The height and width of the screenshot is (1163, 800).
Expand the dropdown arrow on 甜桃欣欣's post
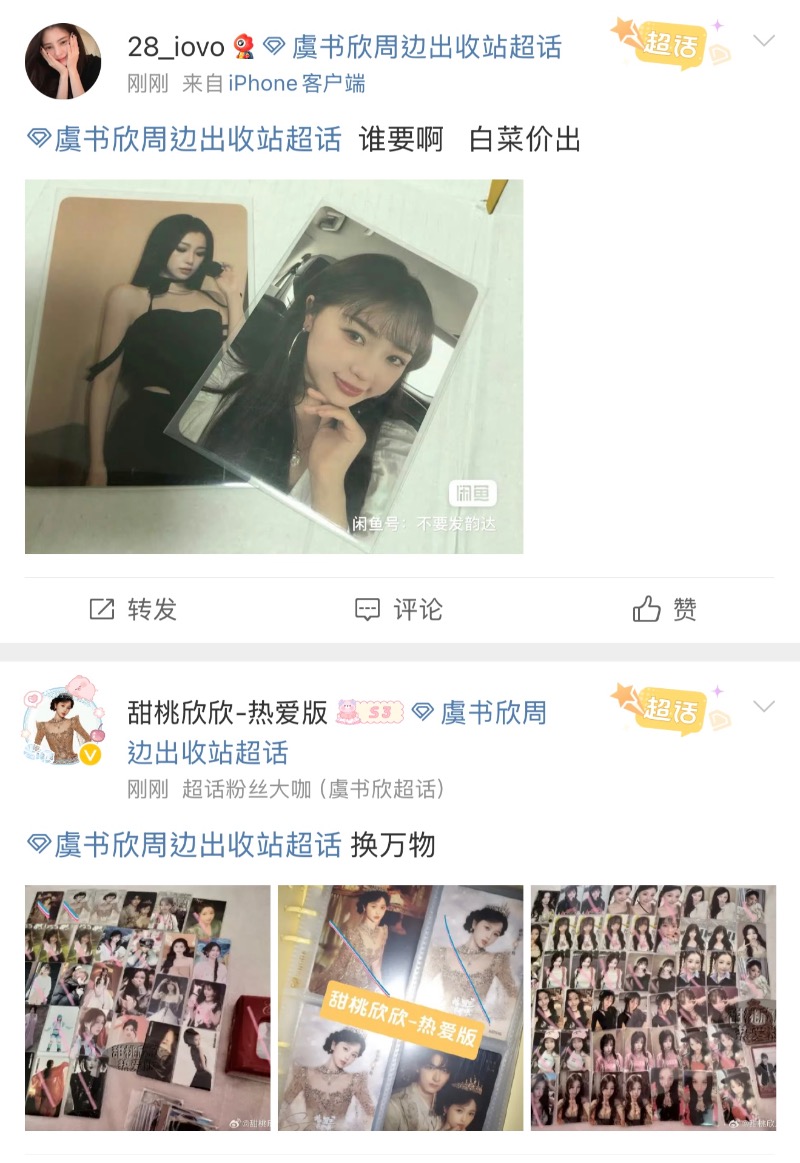coord(763,707)
